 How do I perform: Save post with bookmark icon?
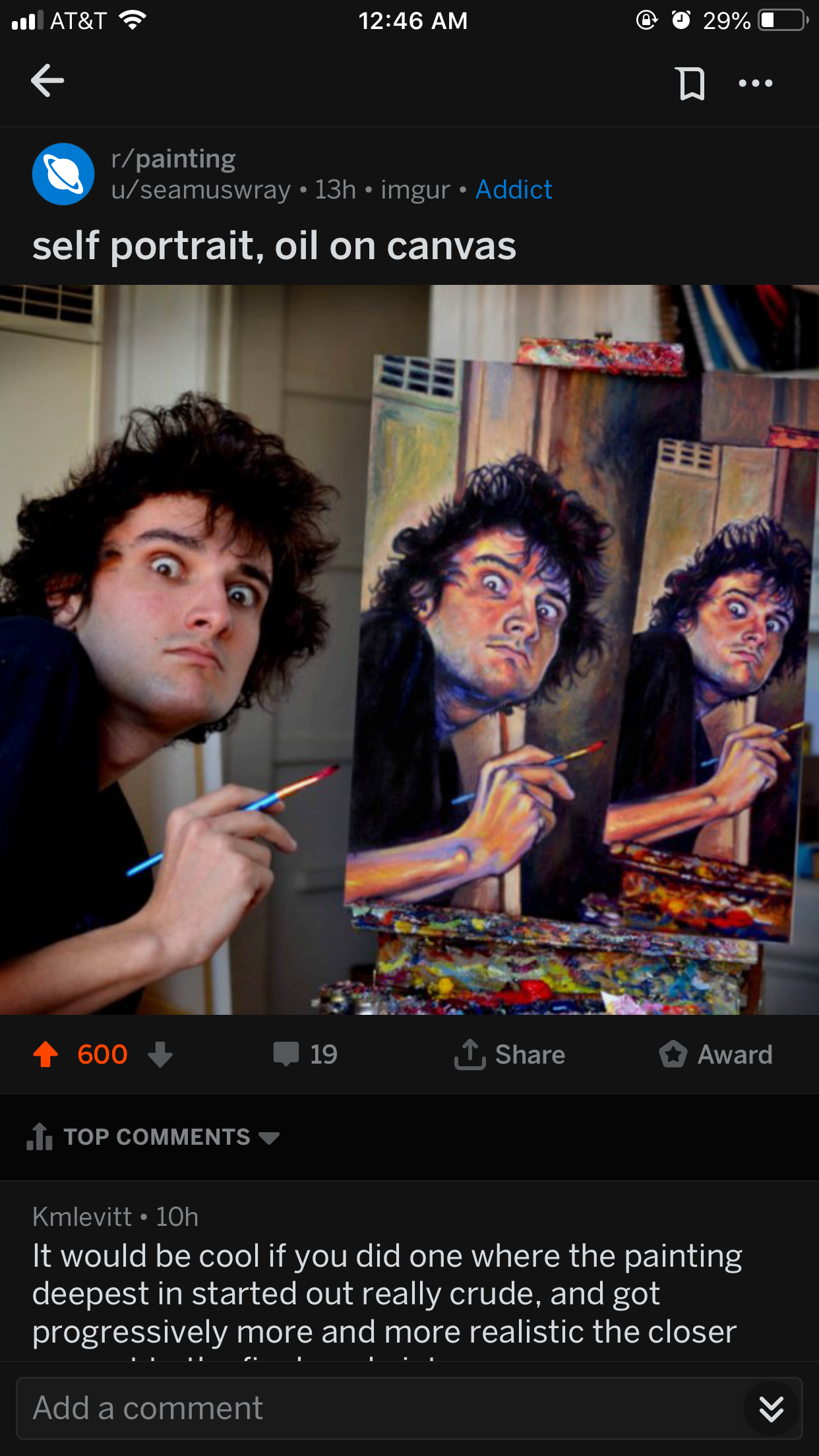(x=691, y=83)
